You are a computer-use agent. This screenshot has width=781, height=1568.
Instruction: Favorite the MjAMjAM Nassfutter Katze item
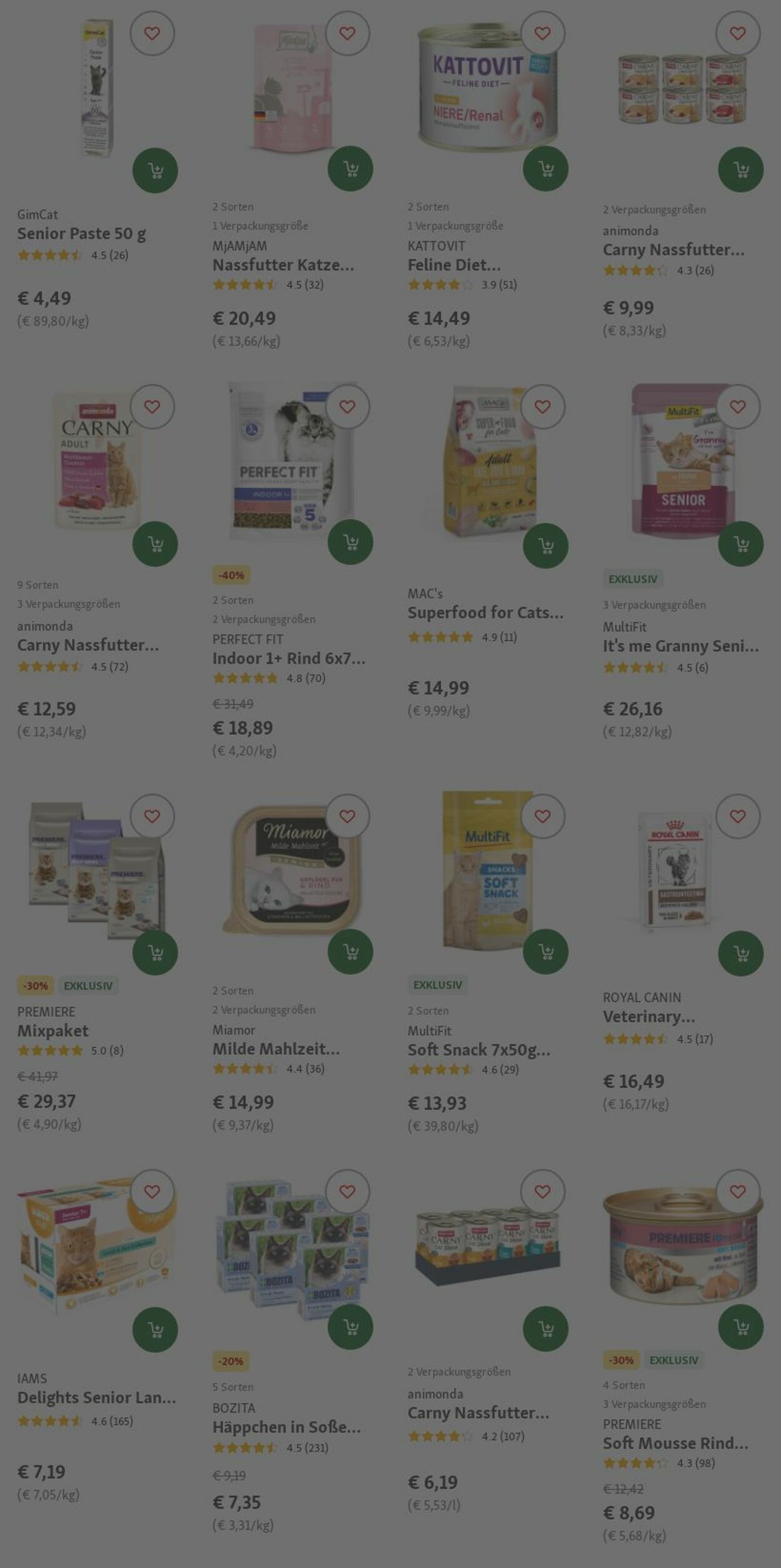tap(347, 34)
